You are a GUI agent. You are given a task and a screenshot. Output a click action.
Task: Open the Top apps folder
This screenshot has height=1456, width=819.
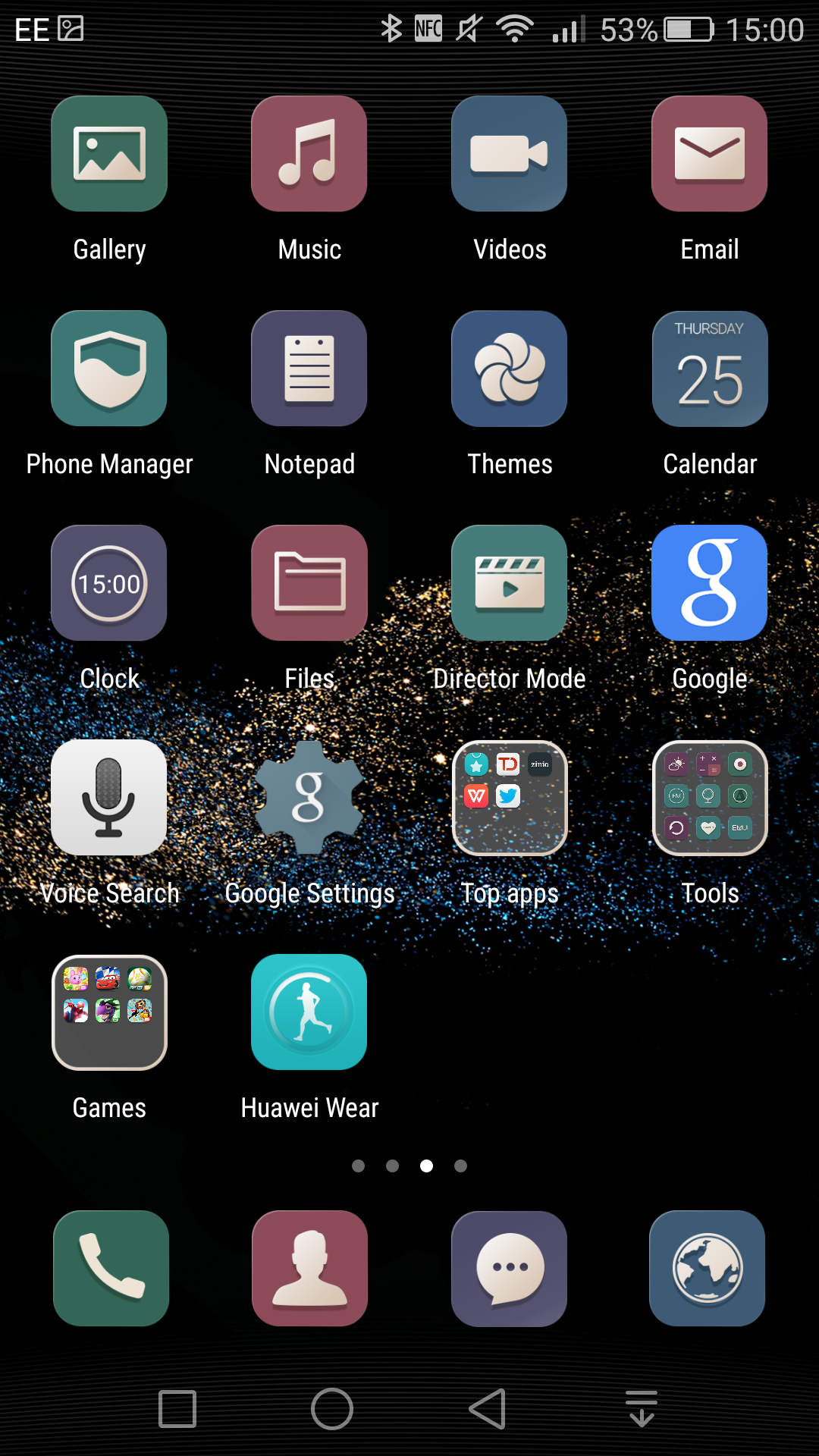(510, 798)
